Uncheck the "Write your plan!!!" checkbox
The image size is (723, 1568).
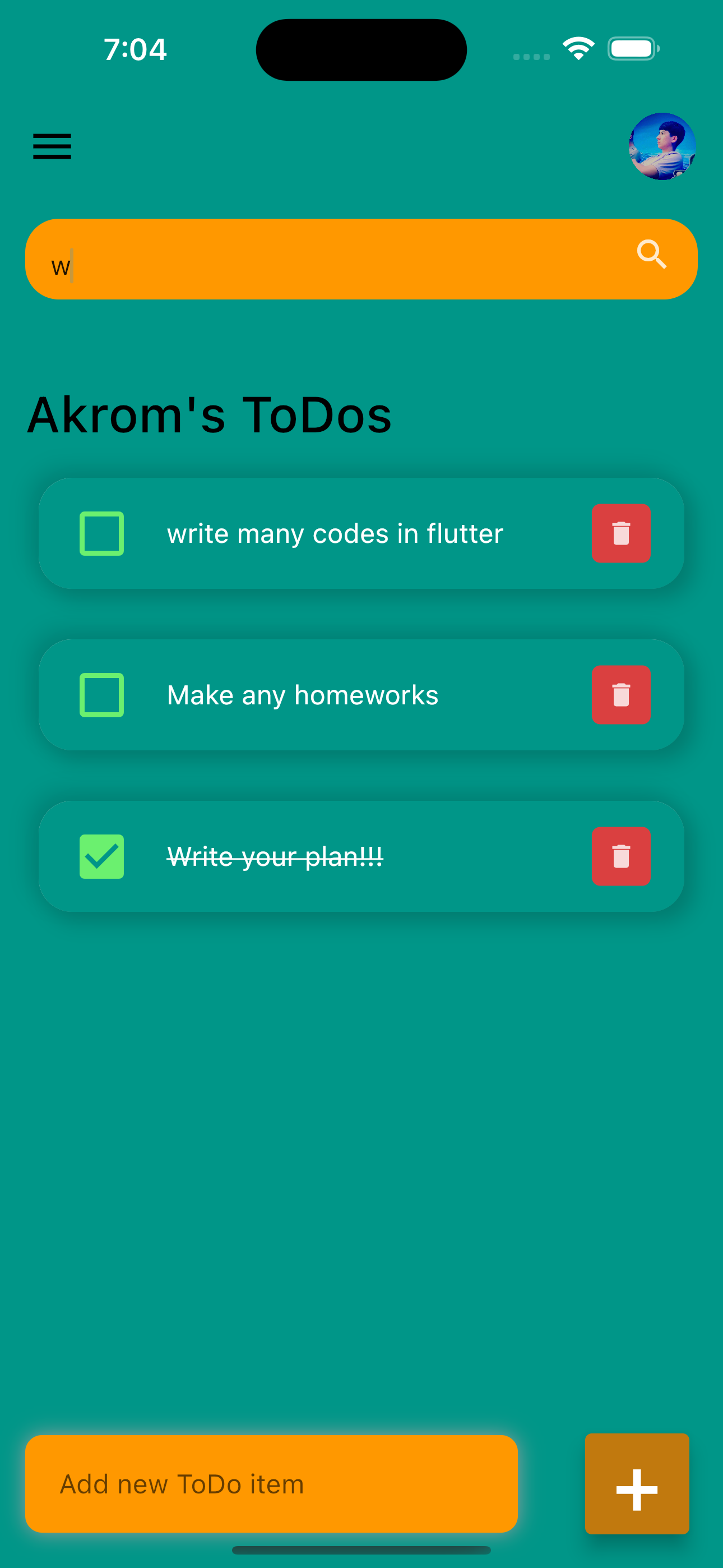(x=101, y=856)
